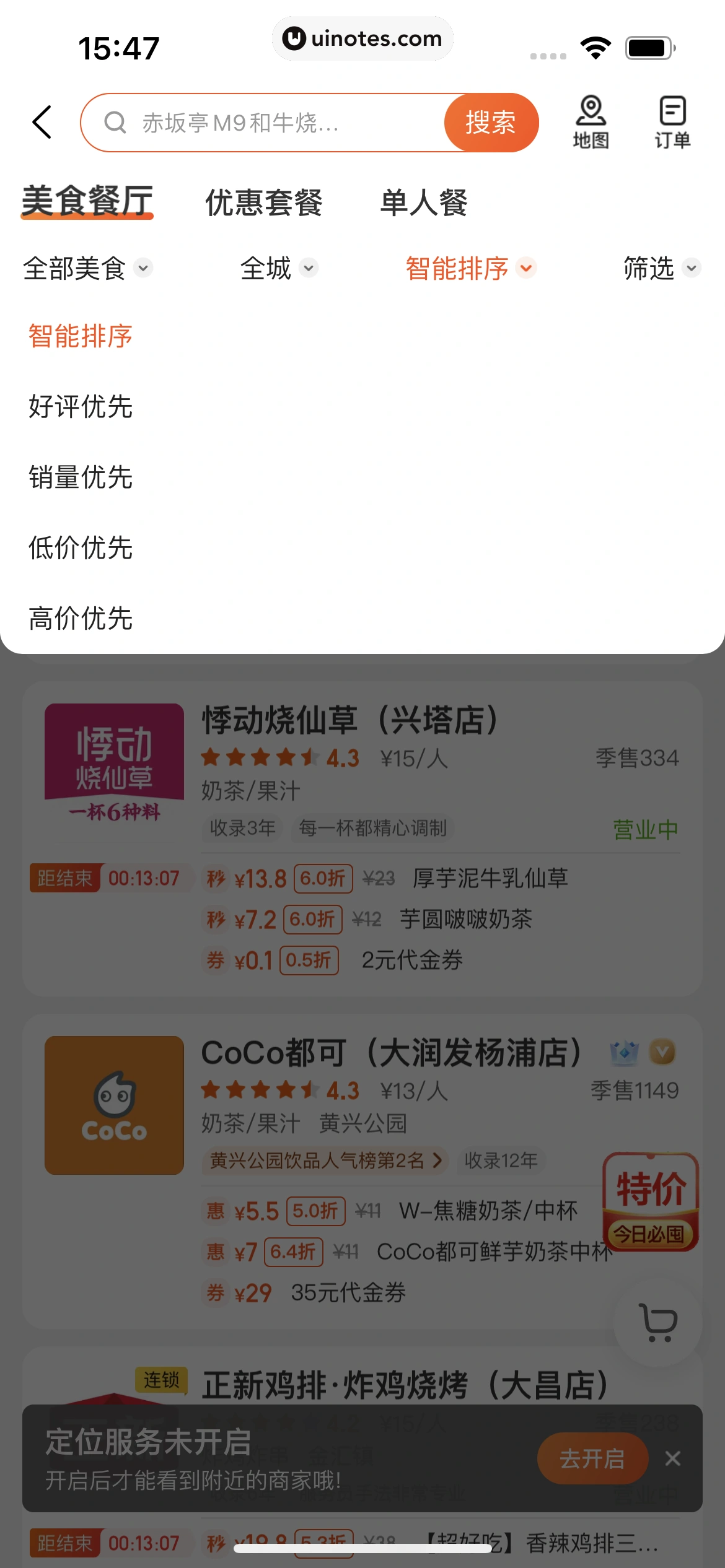Select the 美食餐厅 tab
Image resolution: width=725 pixels, height=1568 pixels.
87,201
